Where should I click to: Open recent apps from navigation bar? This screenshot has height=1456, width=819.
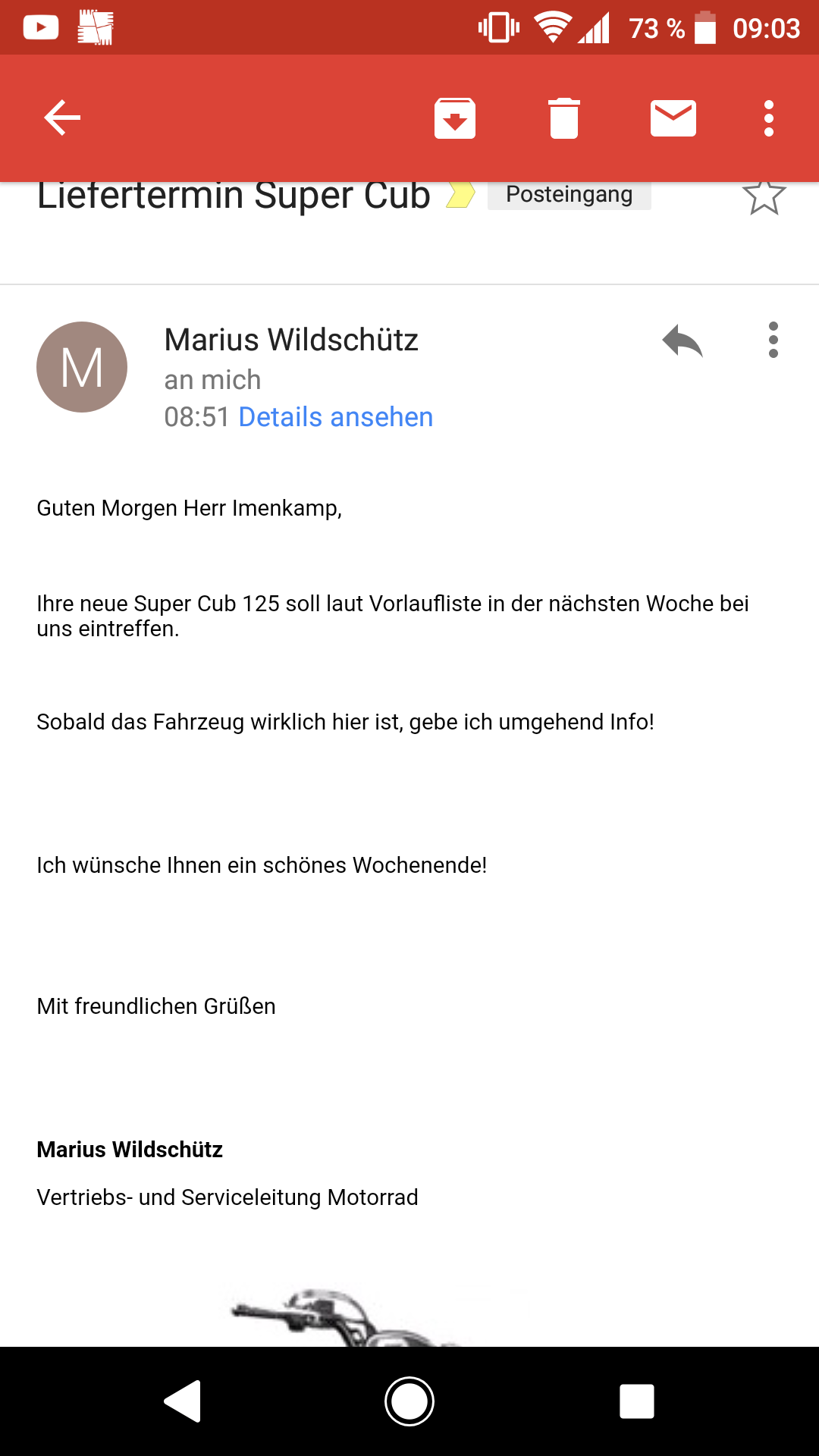tap(637, 1401)
